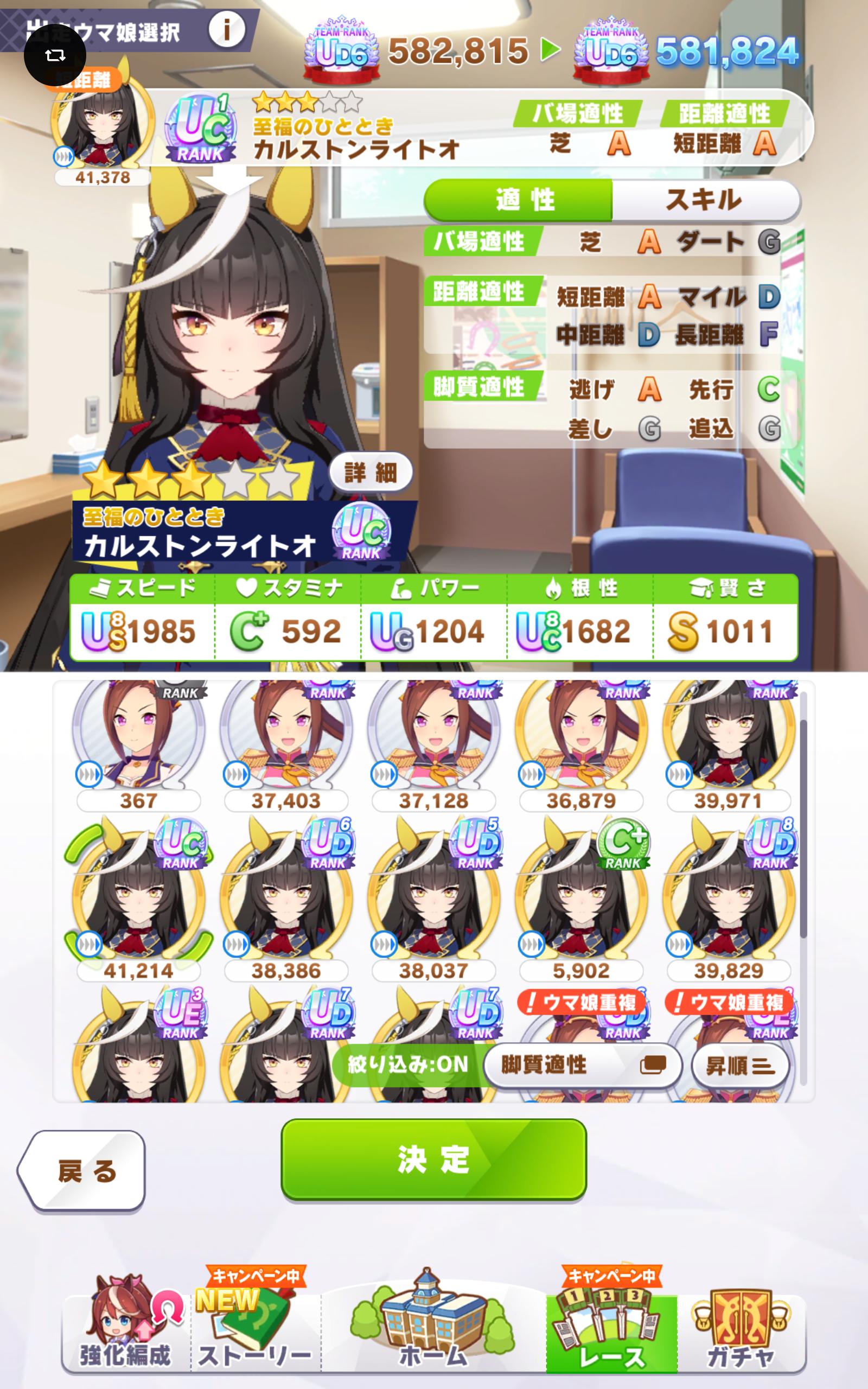Open the info icon beside 出走ウマ娘選択
Image resolution: width=868 pixels, height=1389 pixels.
click(226, 29)
